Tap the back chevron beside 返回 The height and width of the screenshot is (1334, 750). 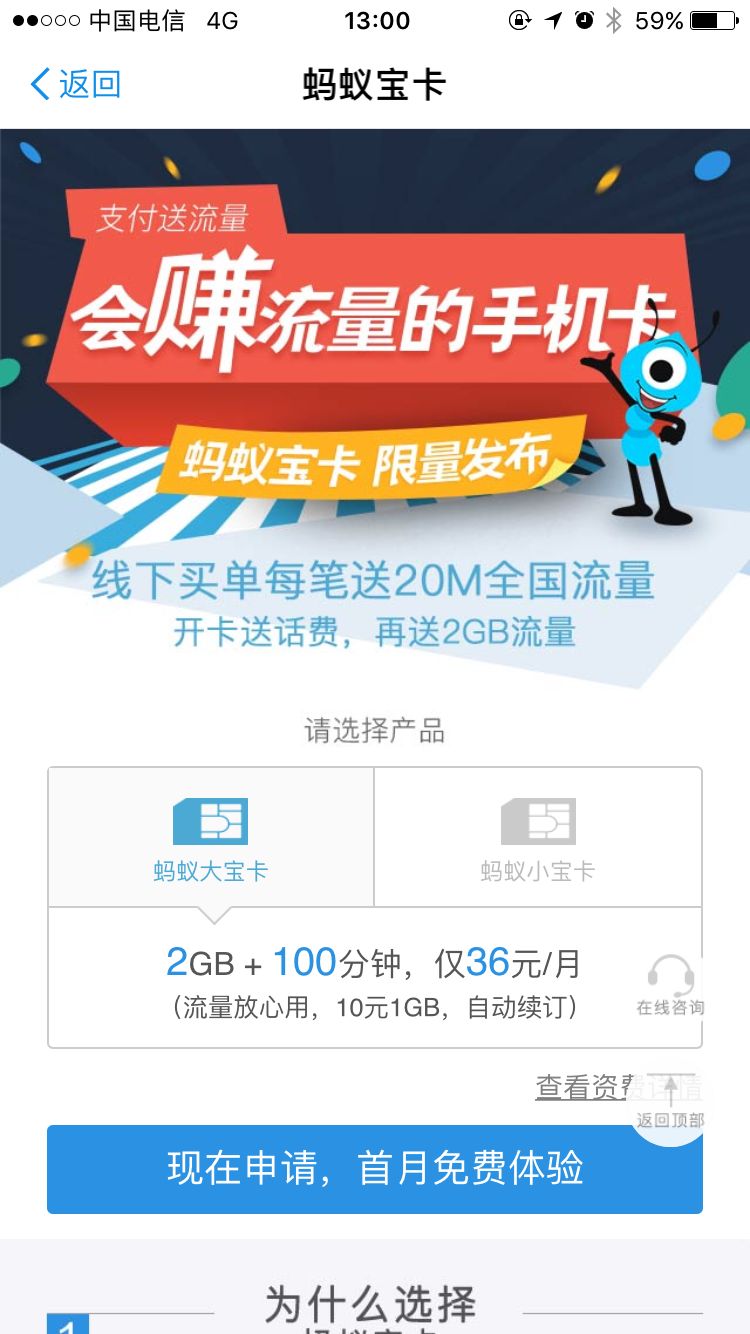[40, 84]
